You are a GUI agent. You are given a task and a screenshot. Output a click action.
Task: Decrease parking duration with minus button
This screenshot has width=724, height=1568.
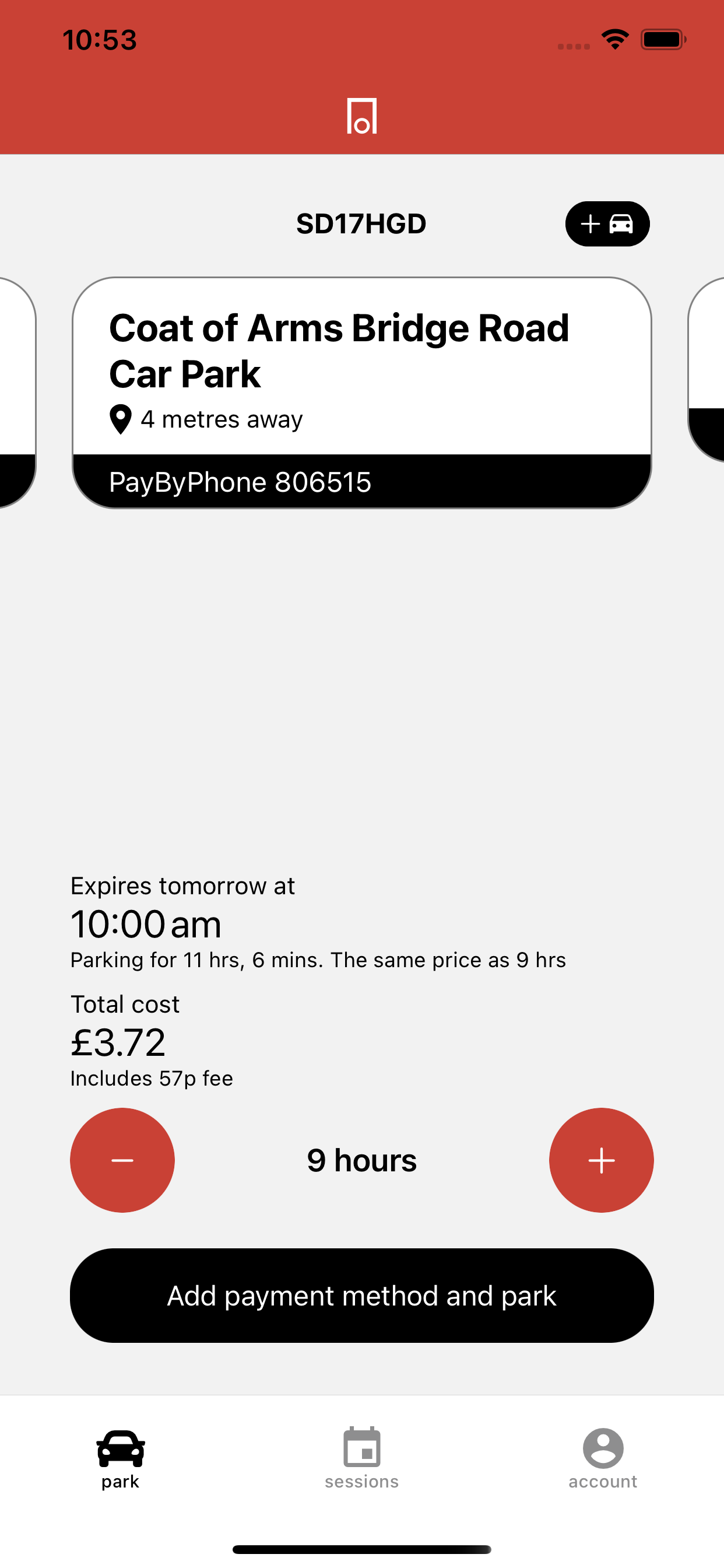tap(122, 1160)
